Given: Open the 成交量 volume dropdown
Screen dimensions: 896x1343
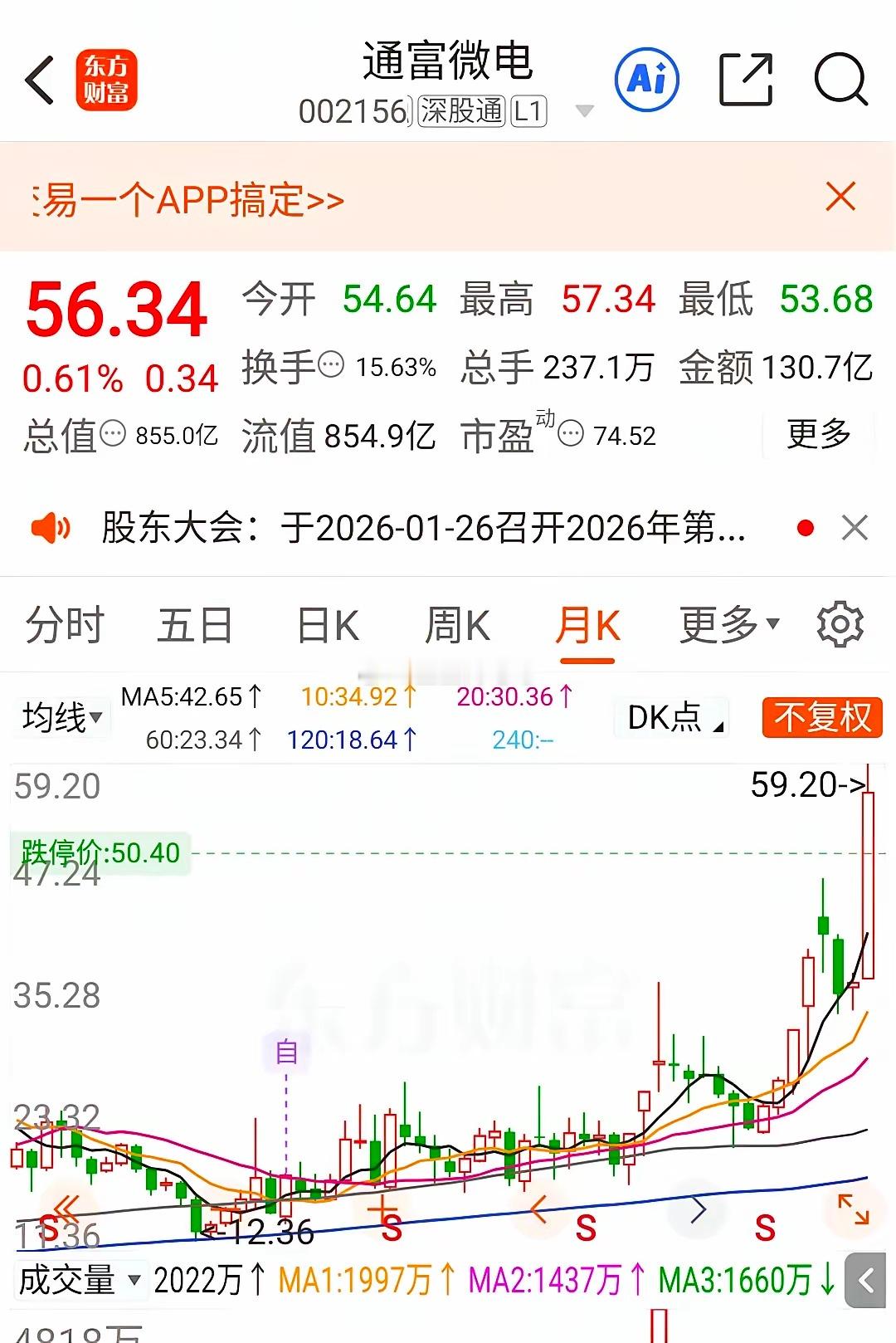Looking at the screenshot, I should pos(79,1280).
